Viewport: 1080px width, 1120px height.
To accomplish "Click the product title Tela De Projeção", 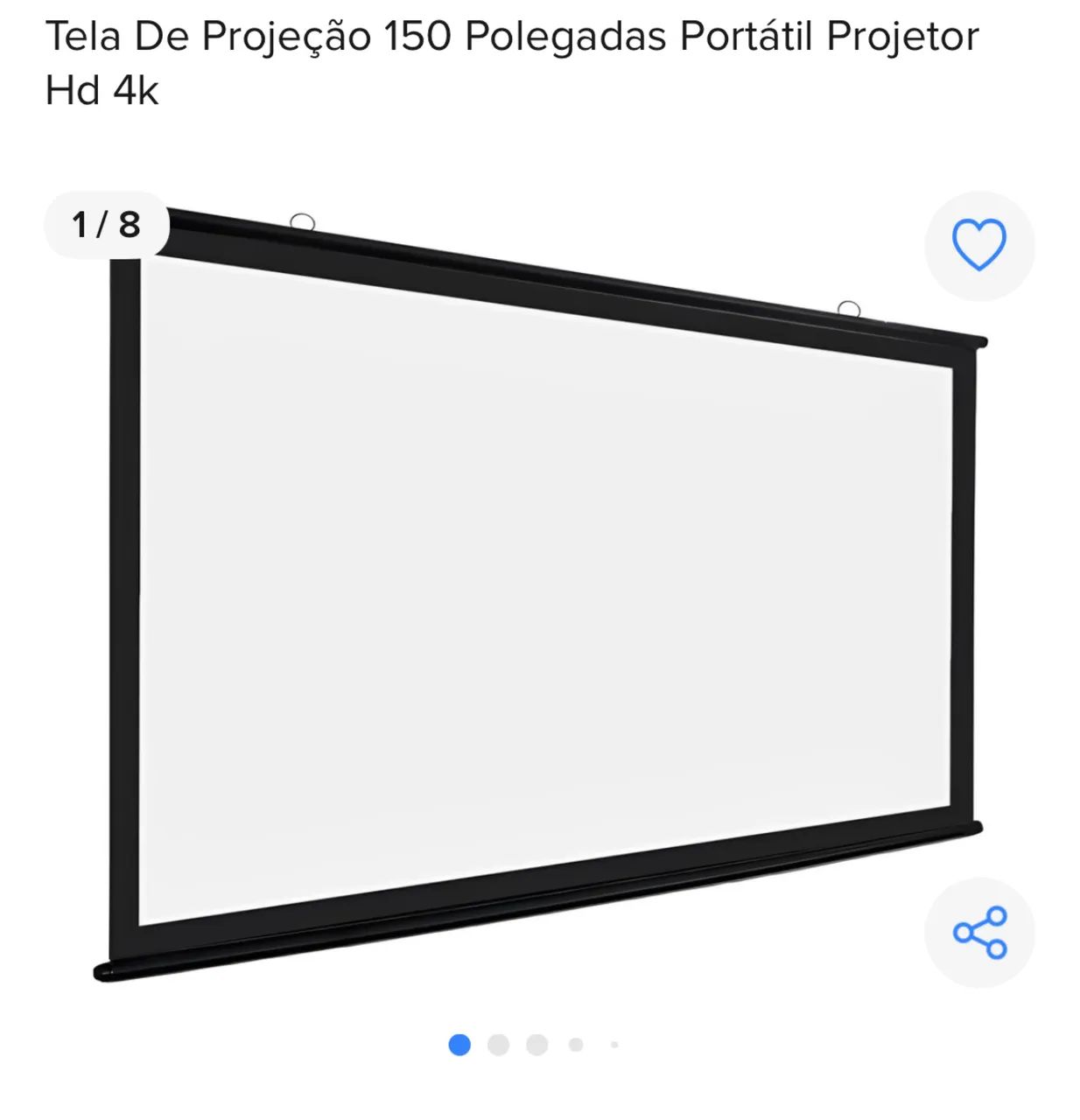I will pyautogui.click(x=350, y=39).
